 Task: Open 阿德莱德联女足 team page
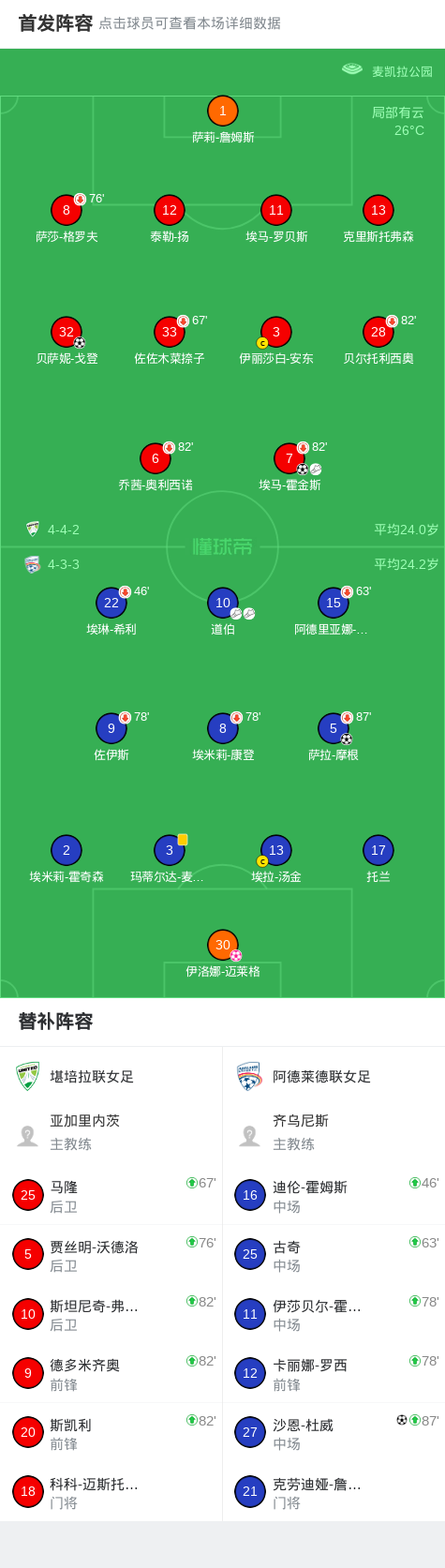coord(321,1077)
